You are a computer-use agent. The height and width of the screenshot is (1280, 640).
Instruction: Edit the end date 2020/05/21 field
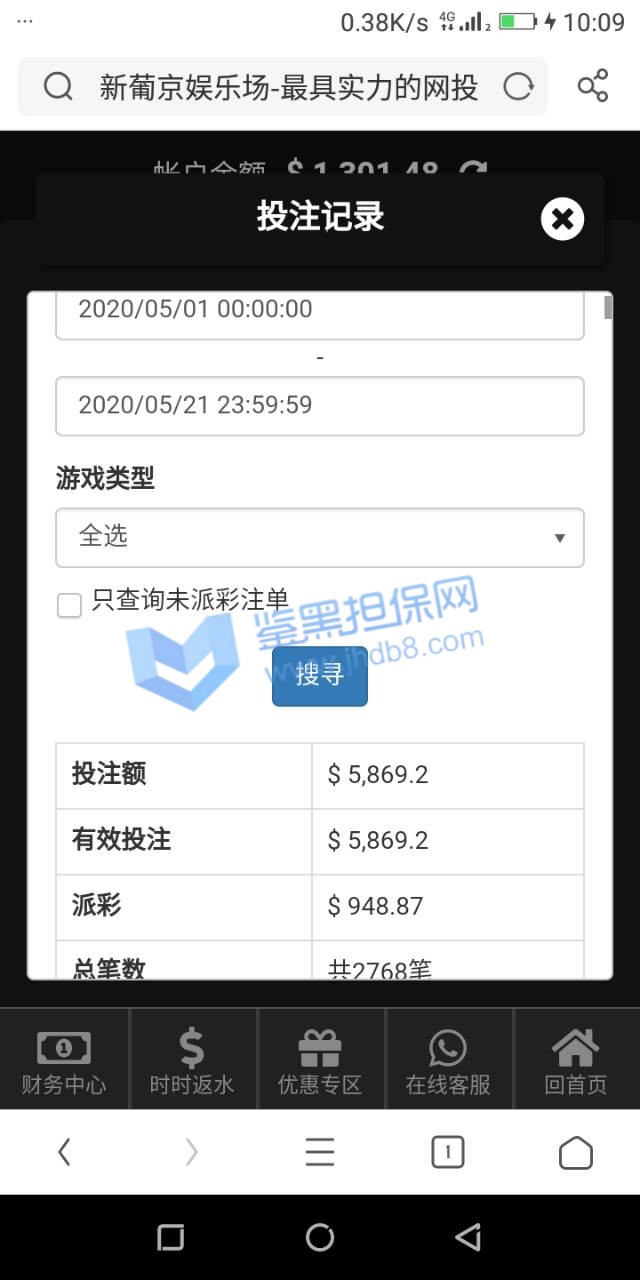coord(319,405)
